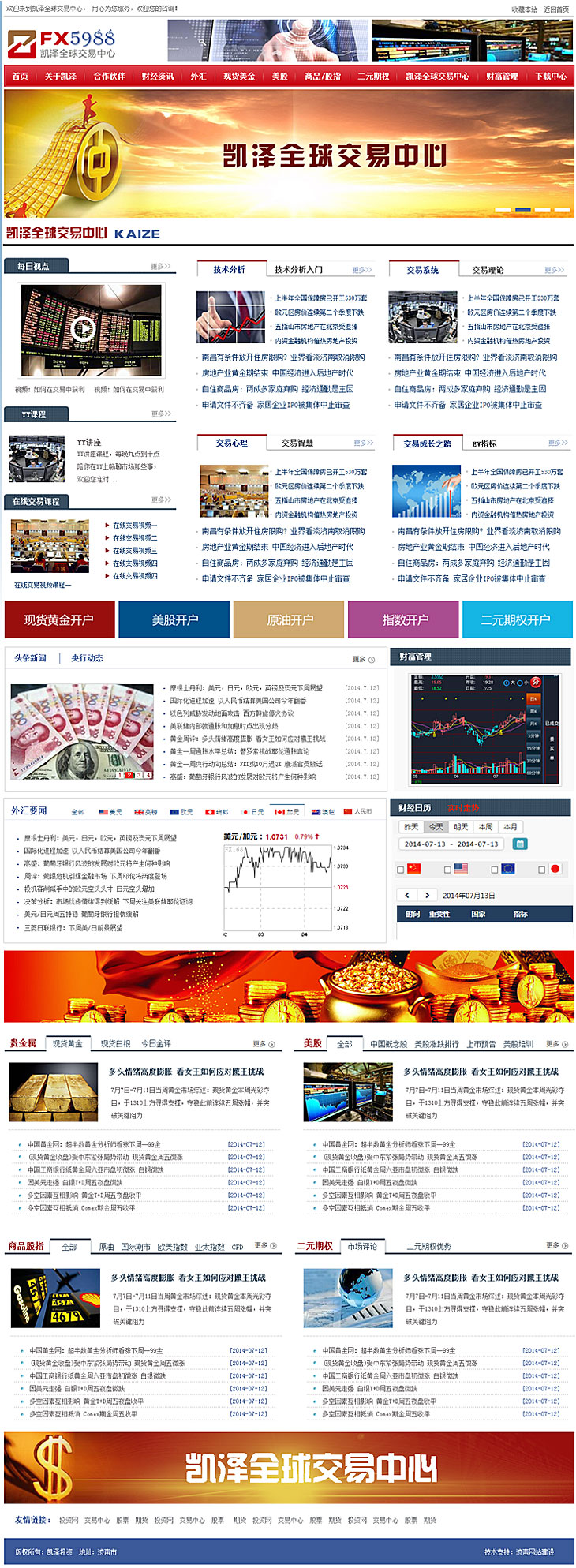Viewport: 576px width, 1568px height.
Task: Tap the 现货黄金开户 button
Action: click(x=59, y=619)
